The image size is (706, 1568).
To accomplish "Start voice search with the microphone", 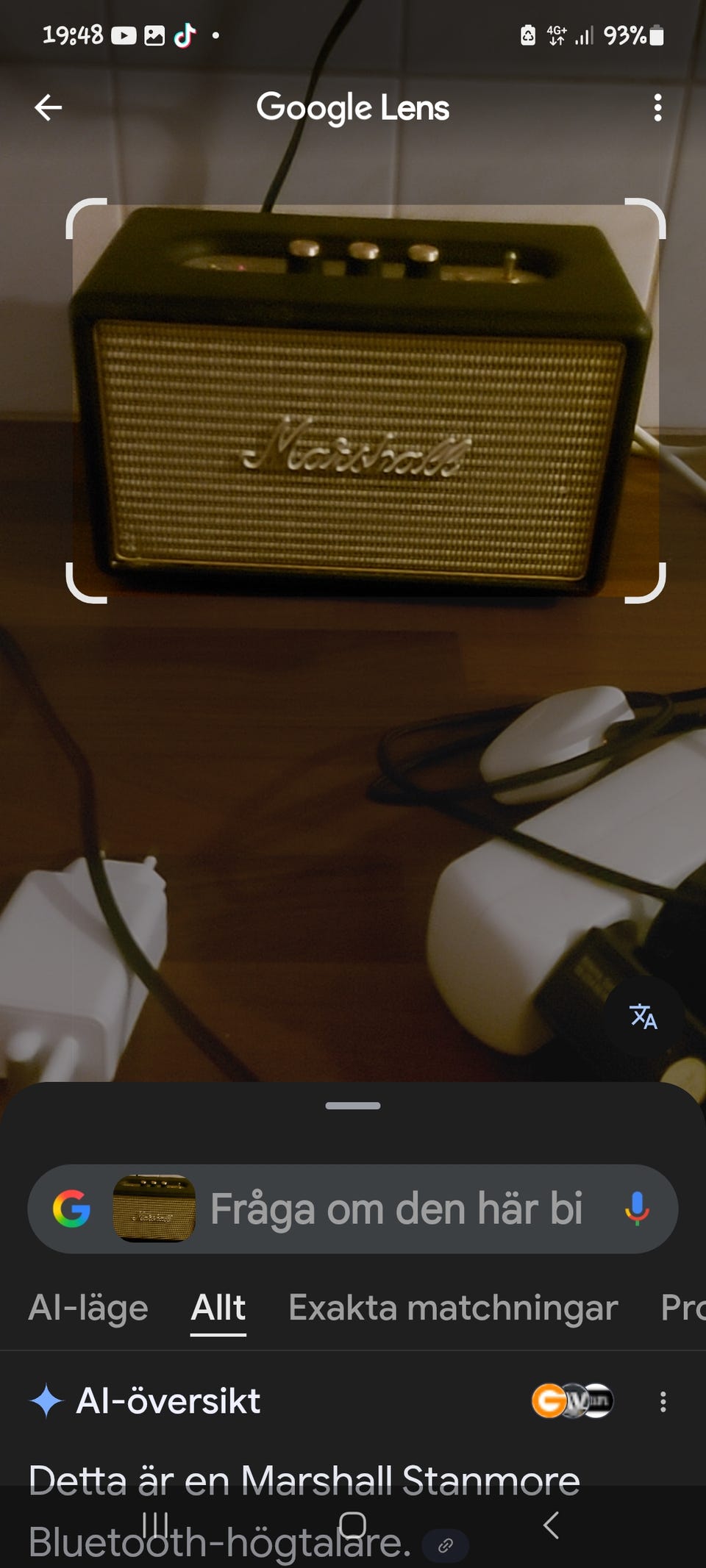I will (637, 1209).
